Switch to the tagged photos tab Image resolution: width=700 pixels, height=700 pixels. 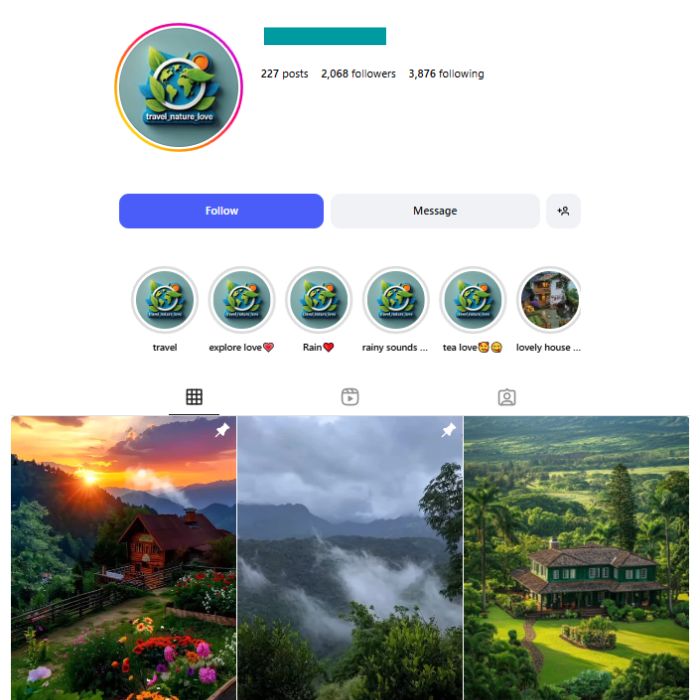point(507,397)
